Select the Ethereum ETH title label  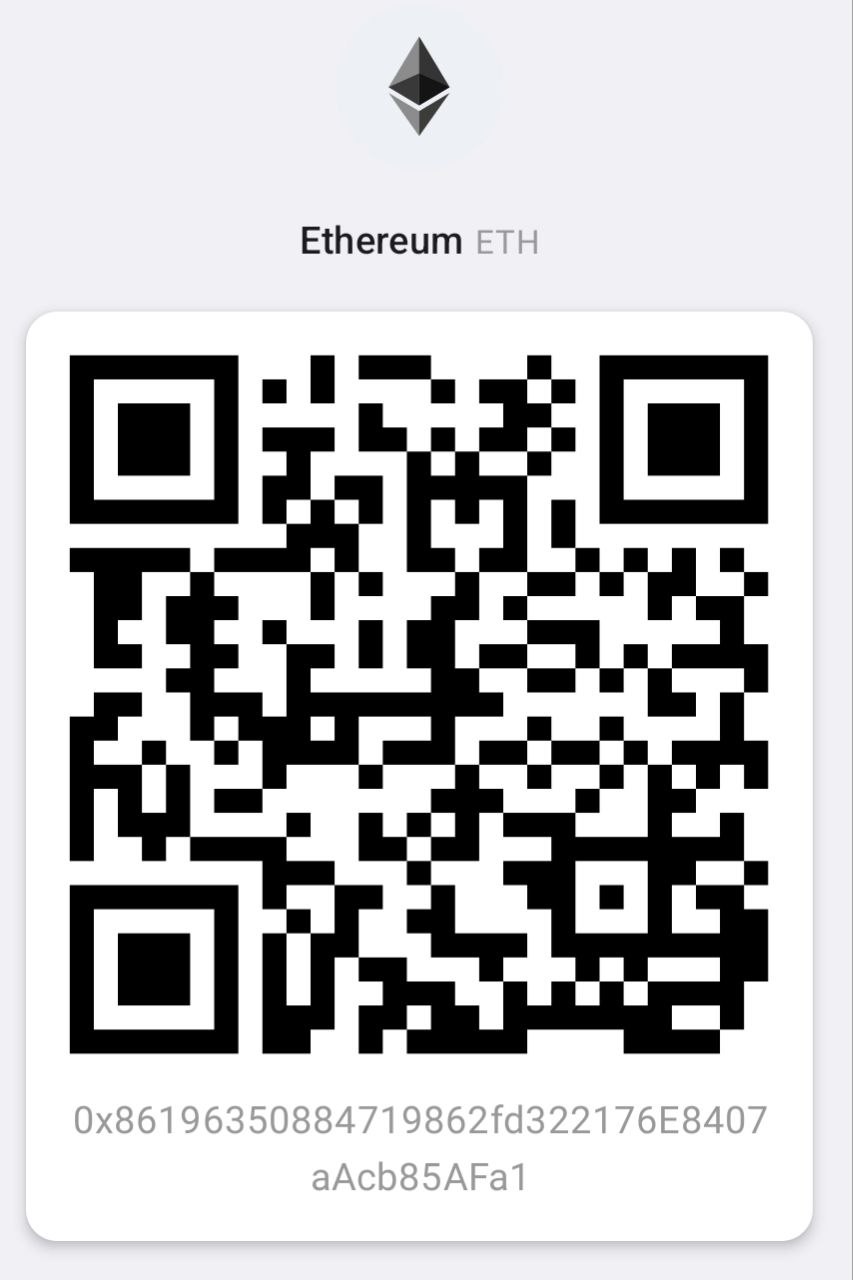(420, 240)
